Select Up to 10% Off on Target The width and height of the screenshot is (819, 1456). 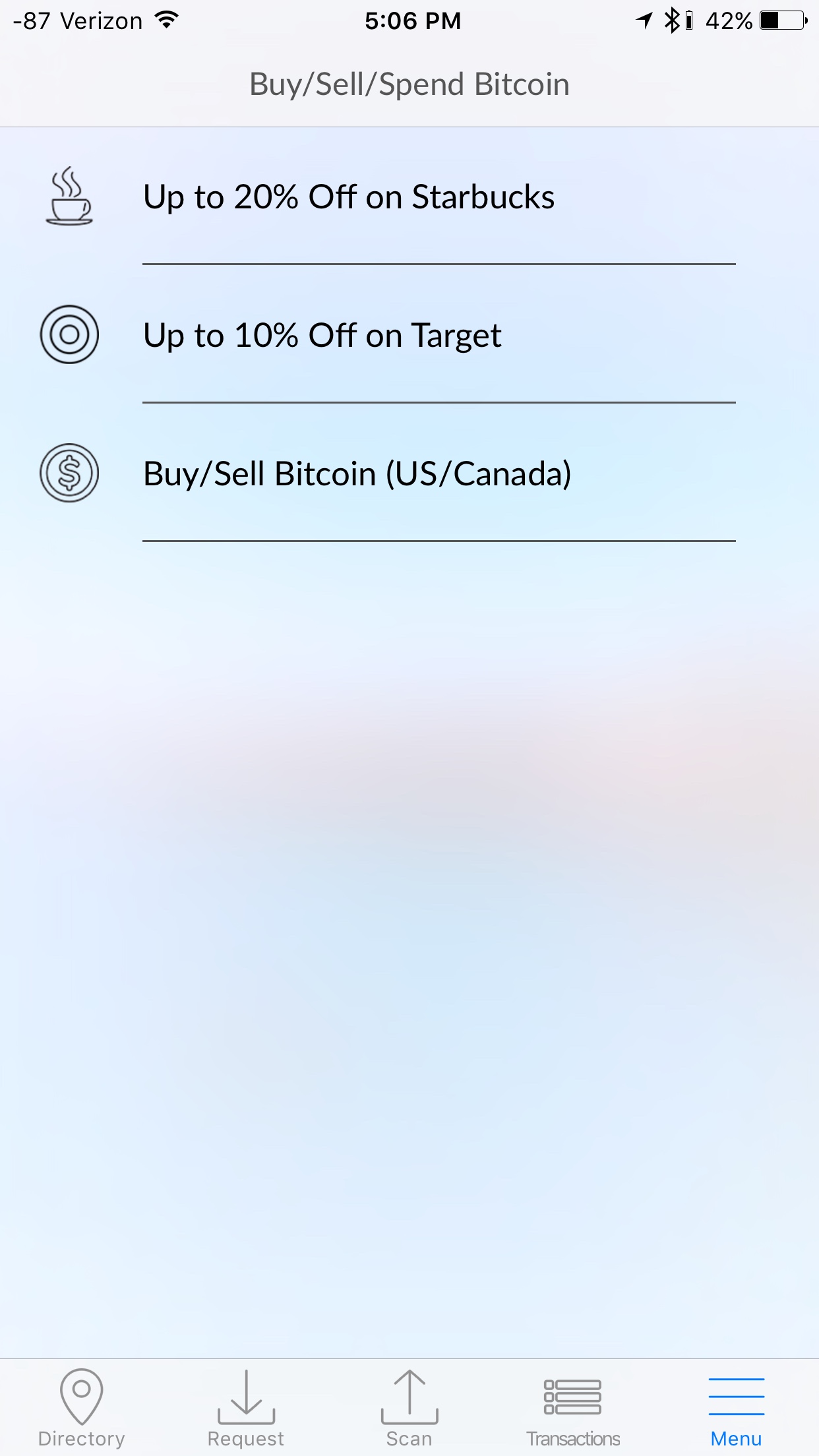pos(322,336)
